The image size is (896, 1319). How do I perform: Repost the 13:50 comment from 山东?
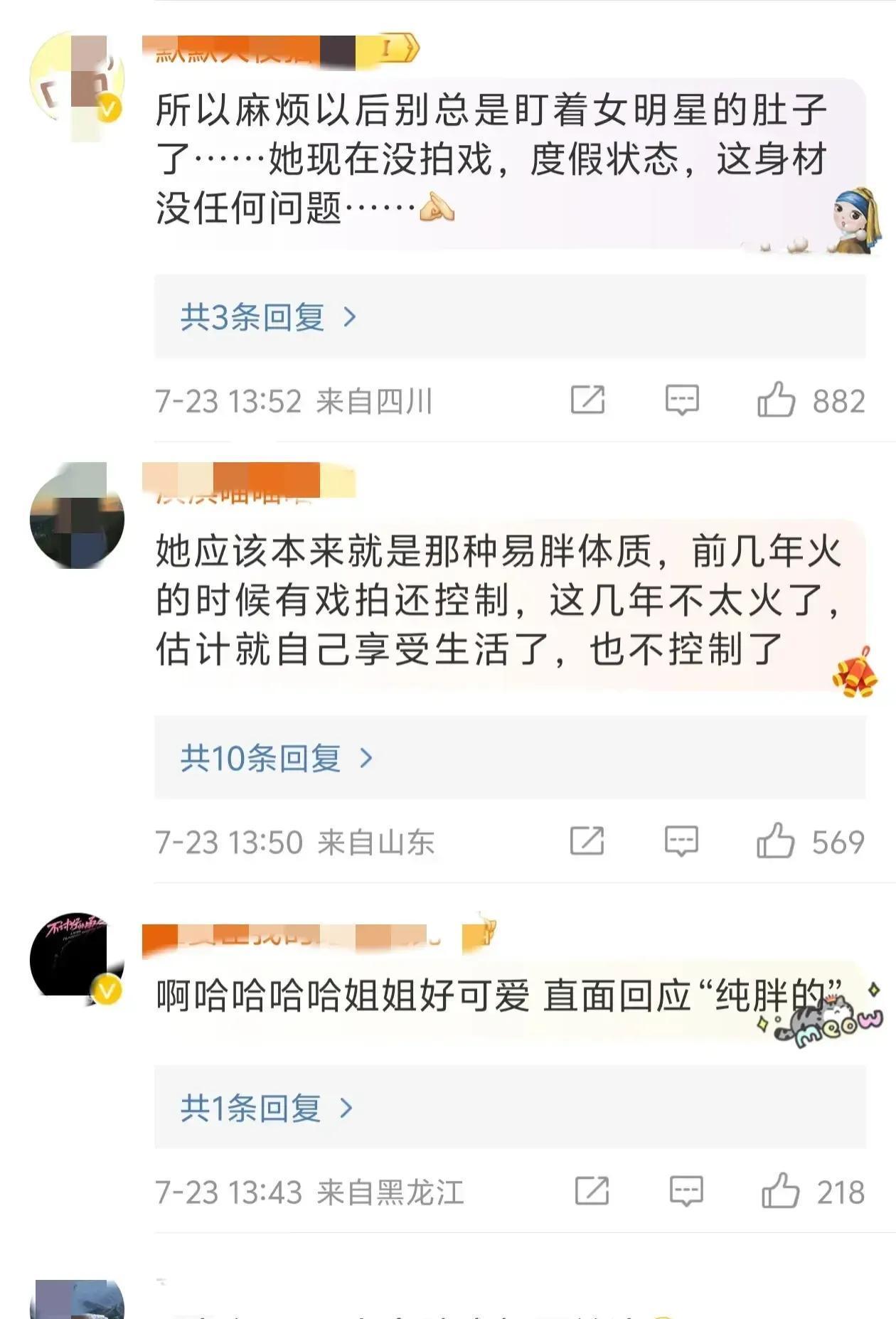(x=587, y=841)
